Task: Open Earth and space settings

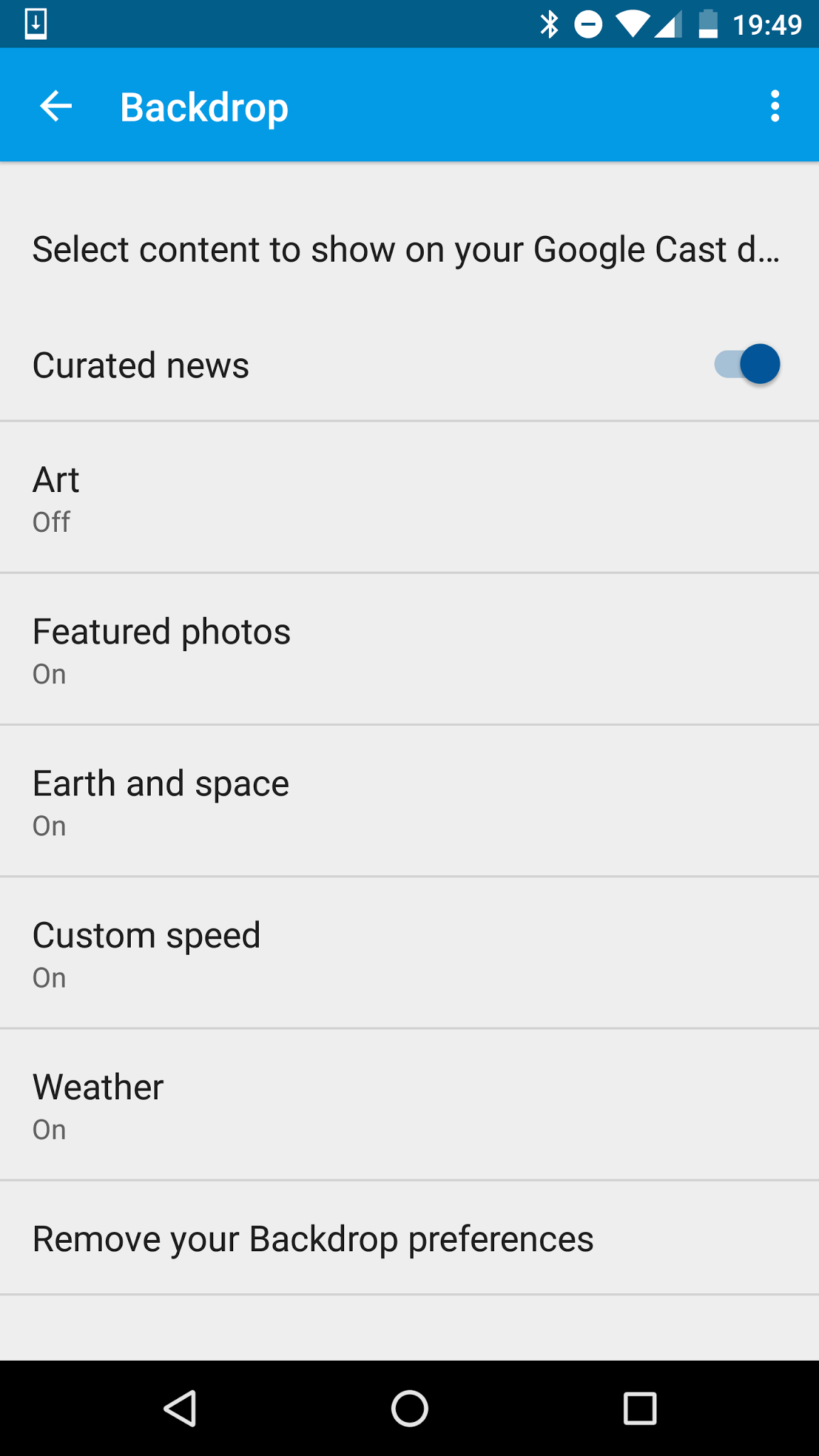Action: [x=409, y=801]
